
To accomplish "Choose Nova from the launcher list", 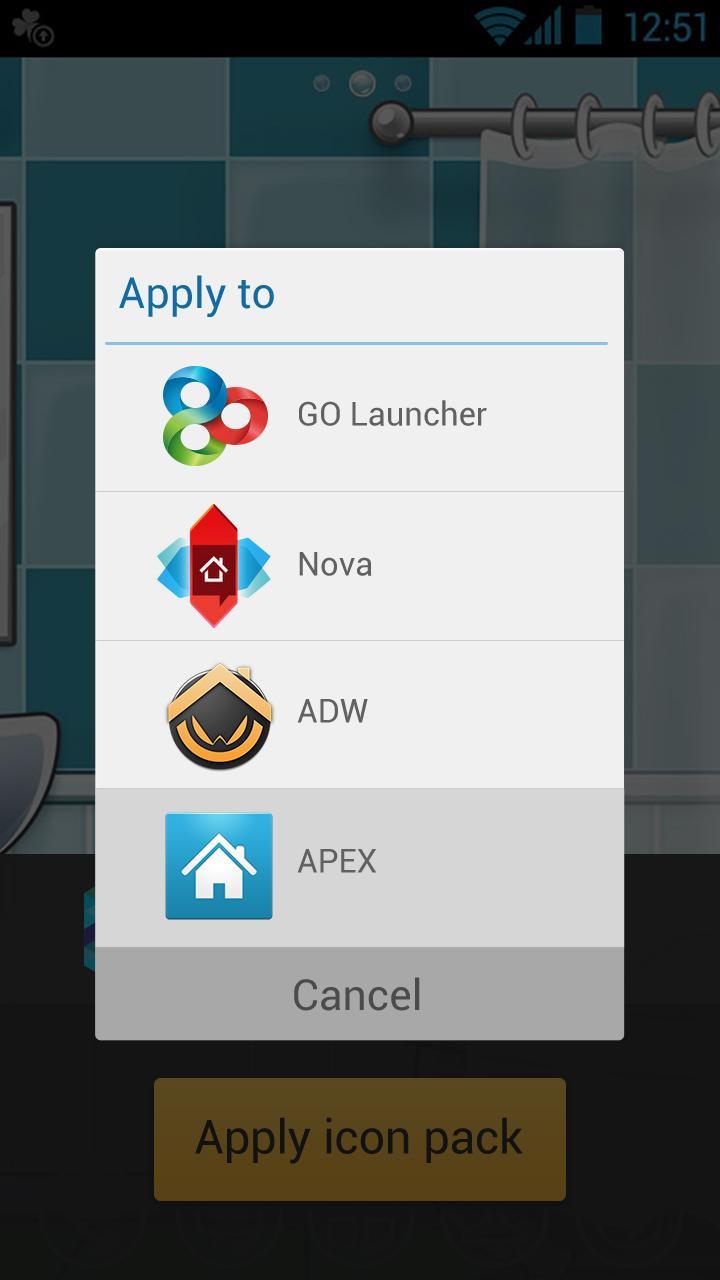I will pyautogui.click(x=359, y=565).
